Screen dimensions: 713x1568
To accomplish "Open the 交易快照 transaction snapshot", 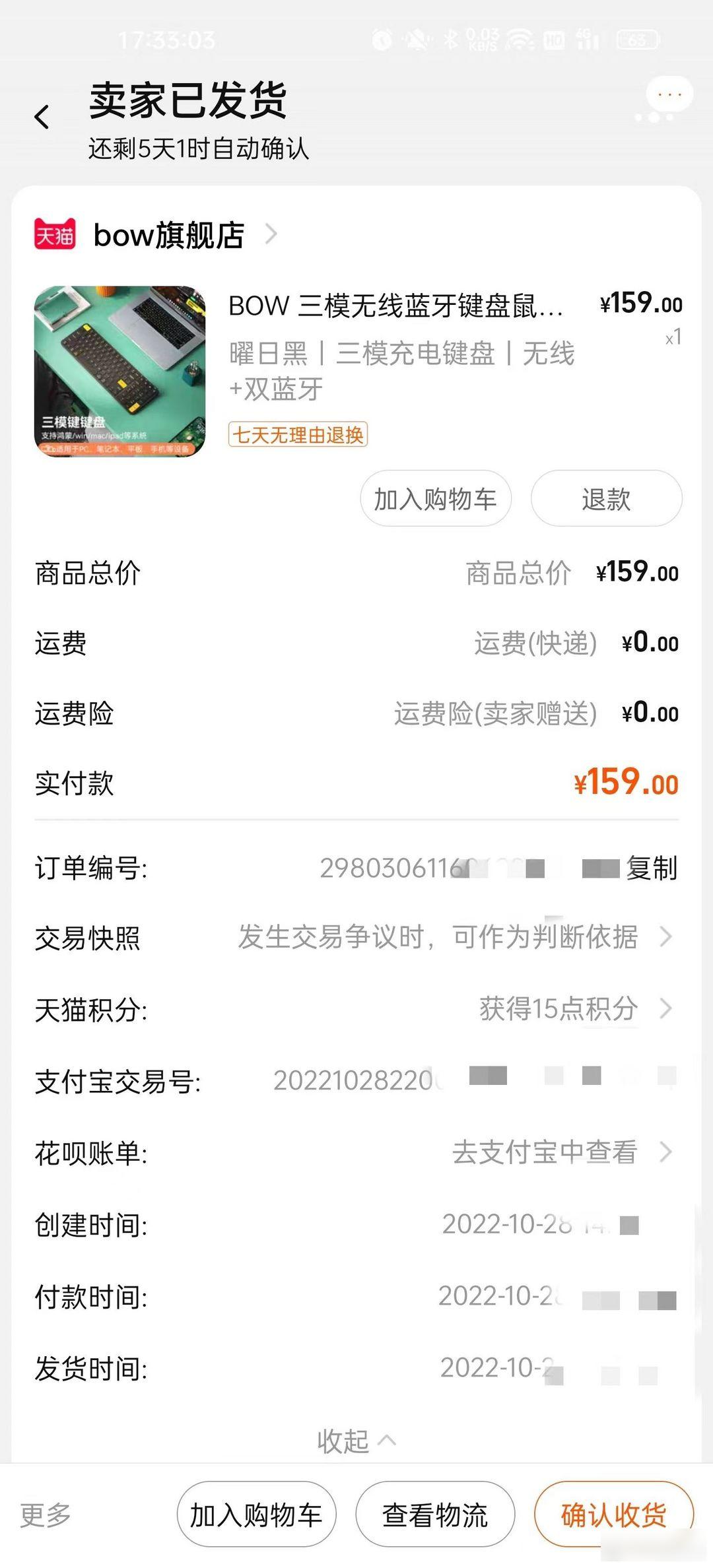I will coord(356,938).
